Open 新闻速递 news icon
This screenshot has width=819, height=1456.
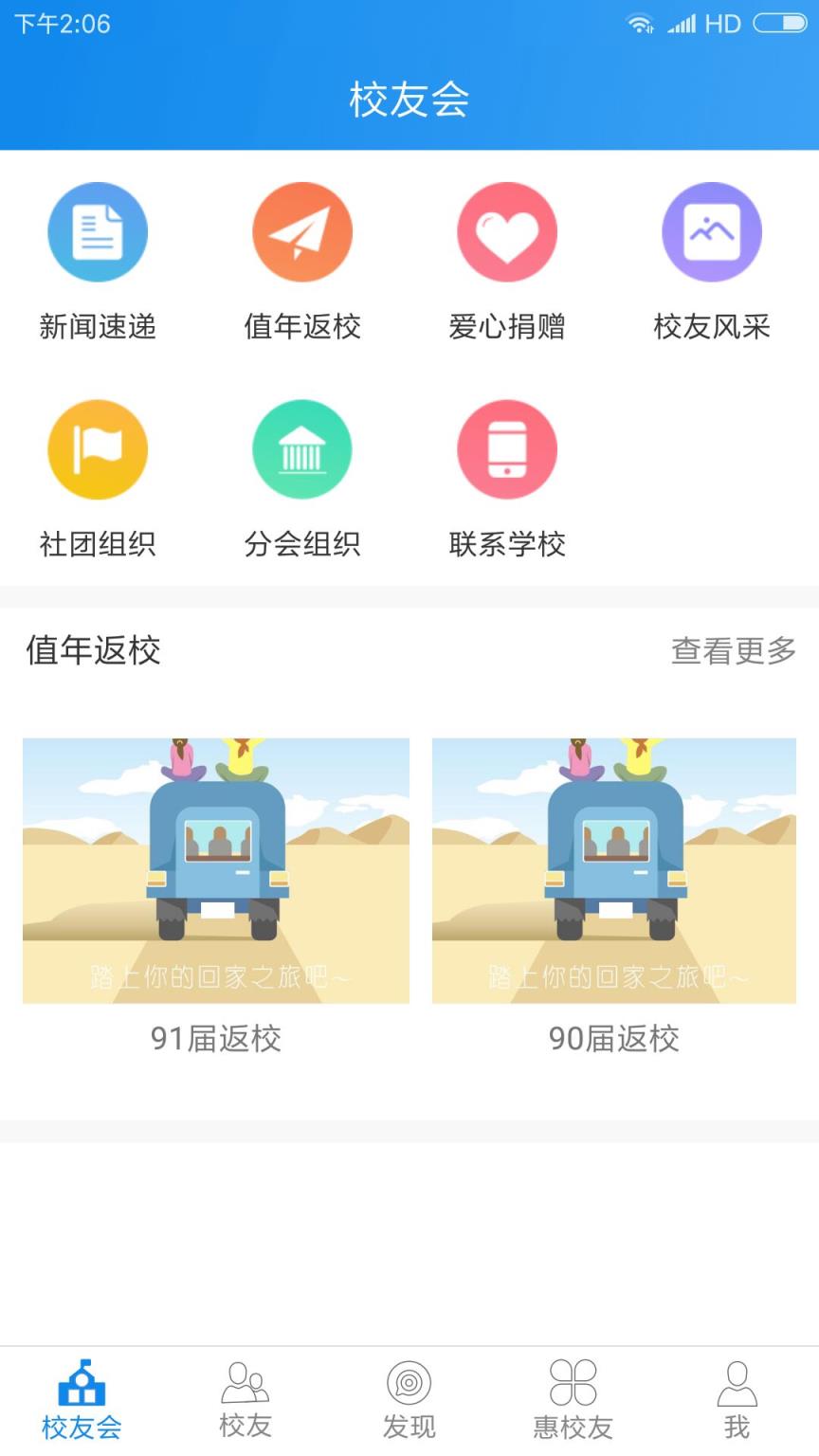point(98,231)
